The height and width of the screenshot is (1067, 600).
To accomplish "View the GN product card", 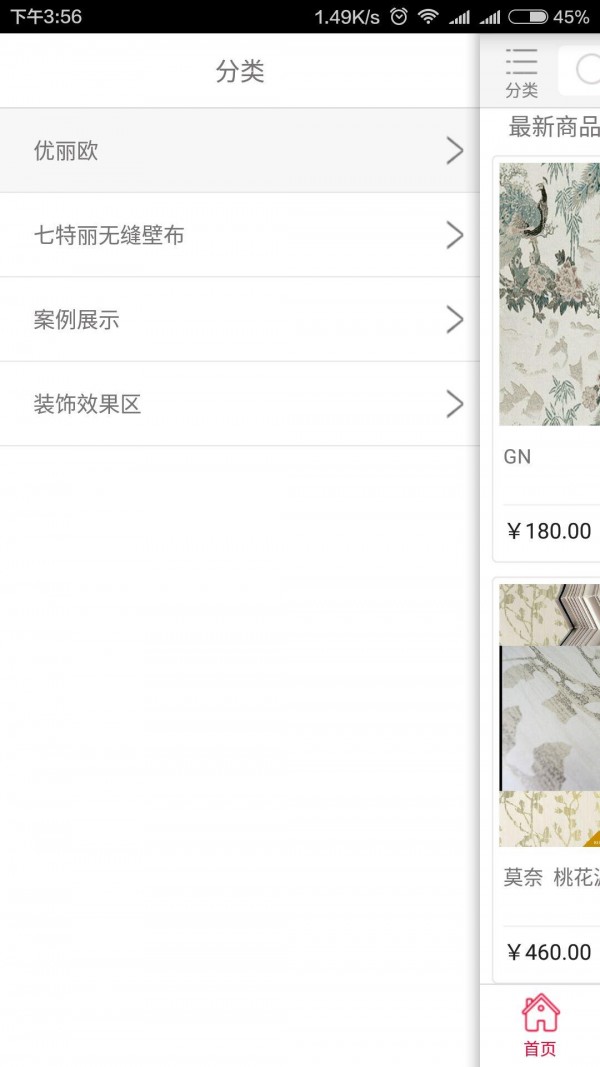I will 548,360.
